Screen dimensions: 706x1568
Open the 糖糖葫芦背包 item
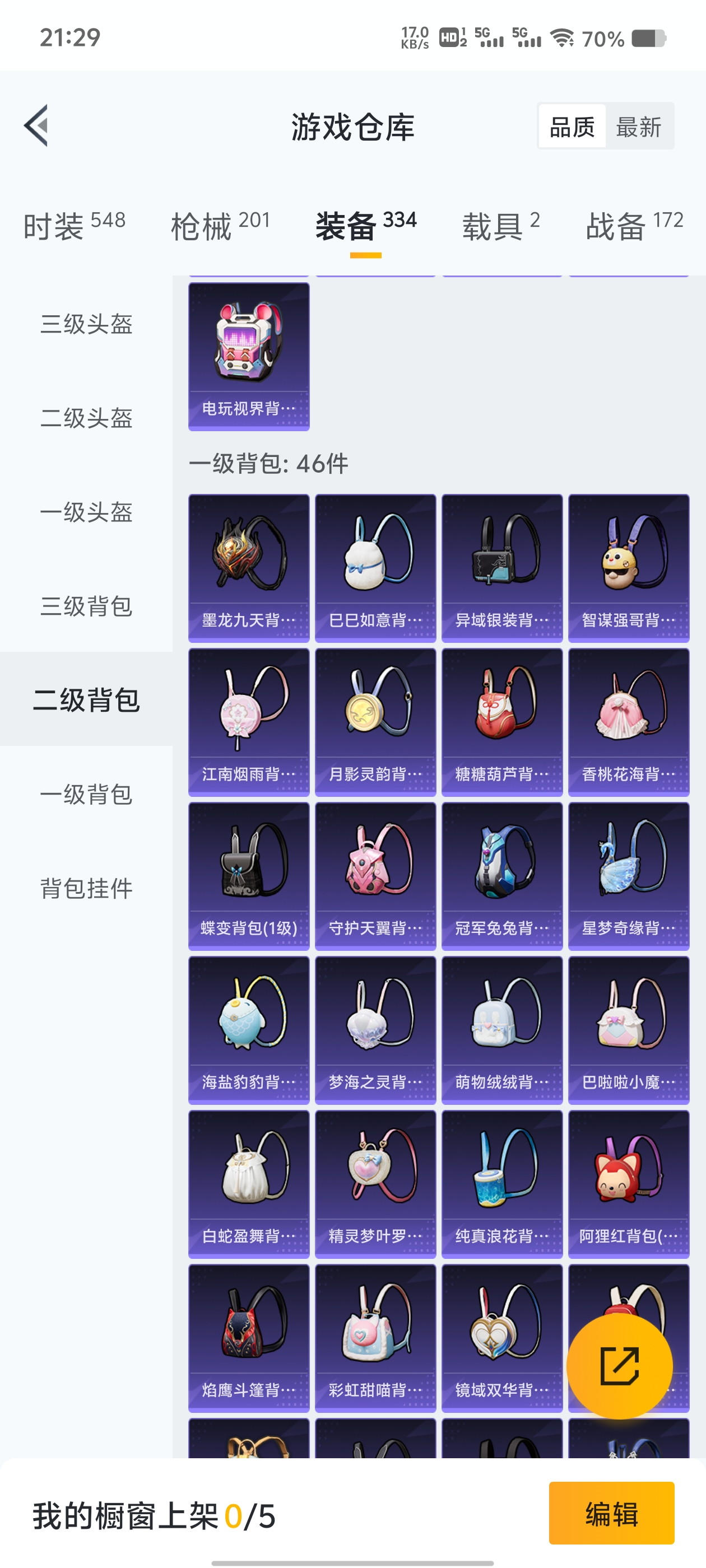coord(501,722)
